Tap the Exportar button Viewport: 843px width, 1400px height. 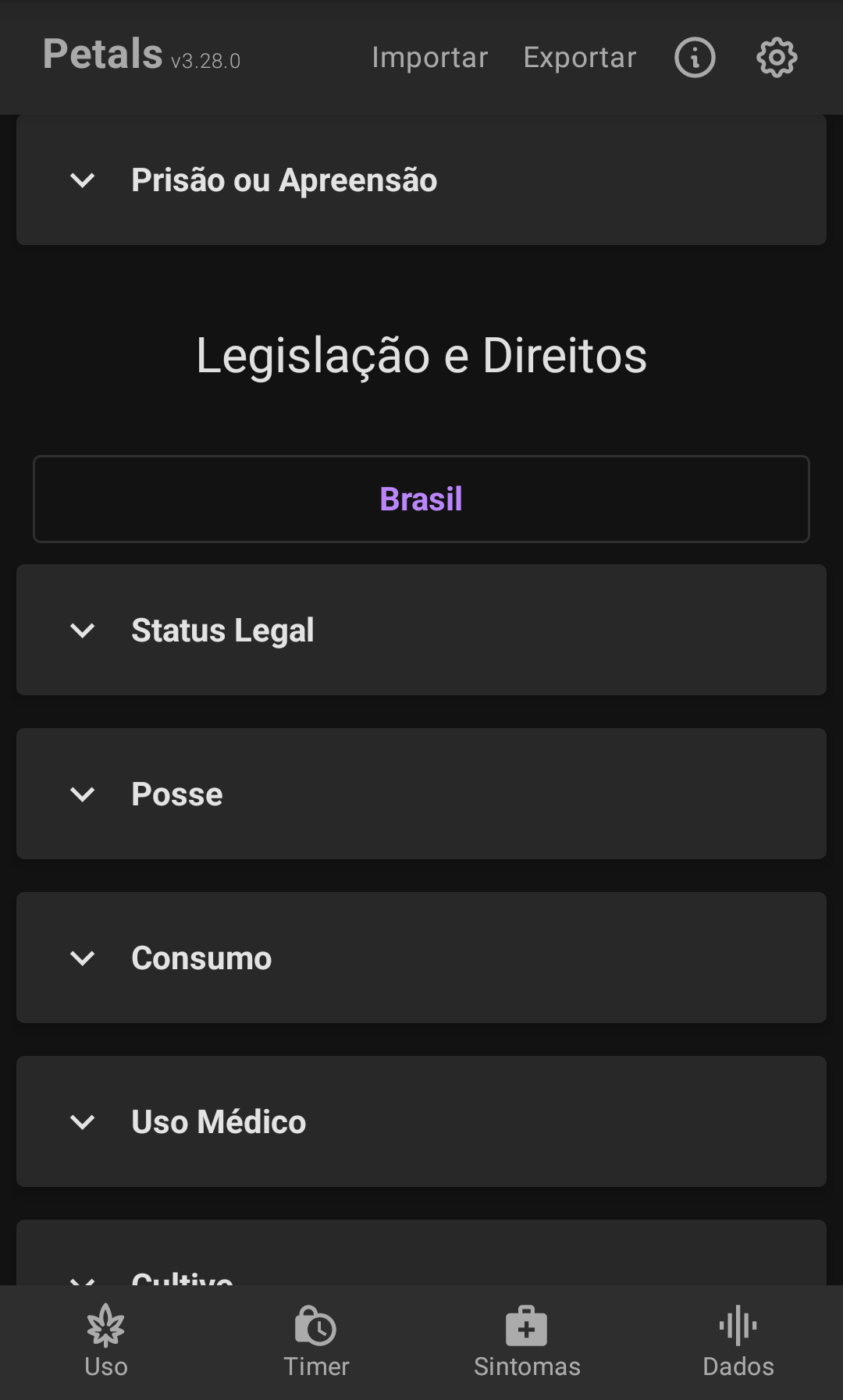click(x=579, y=58)
